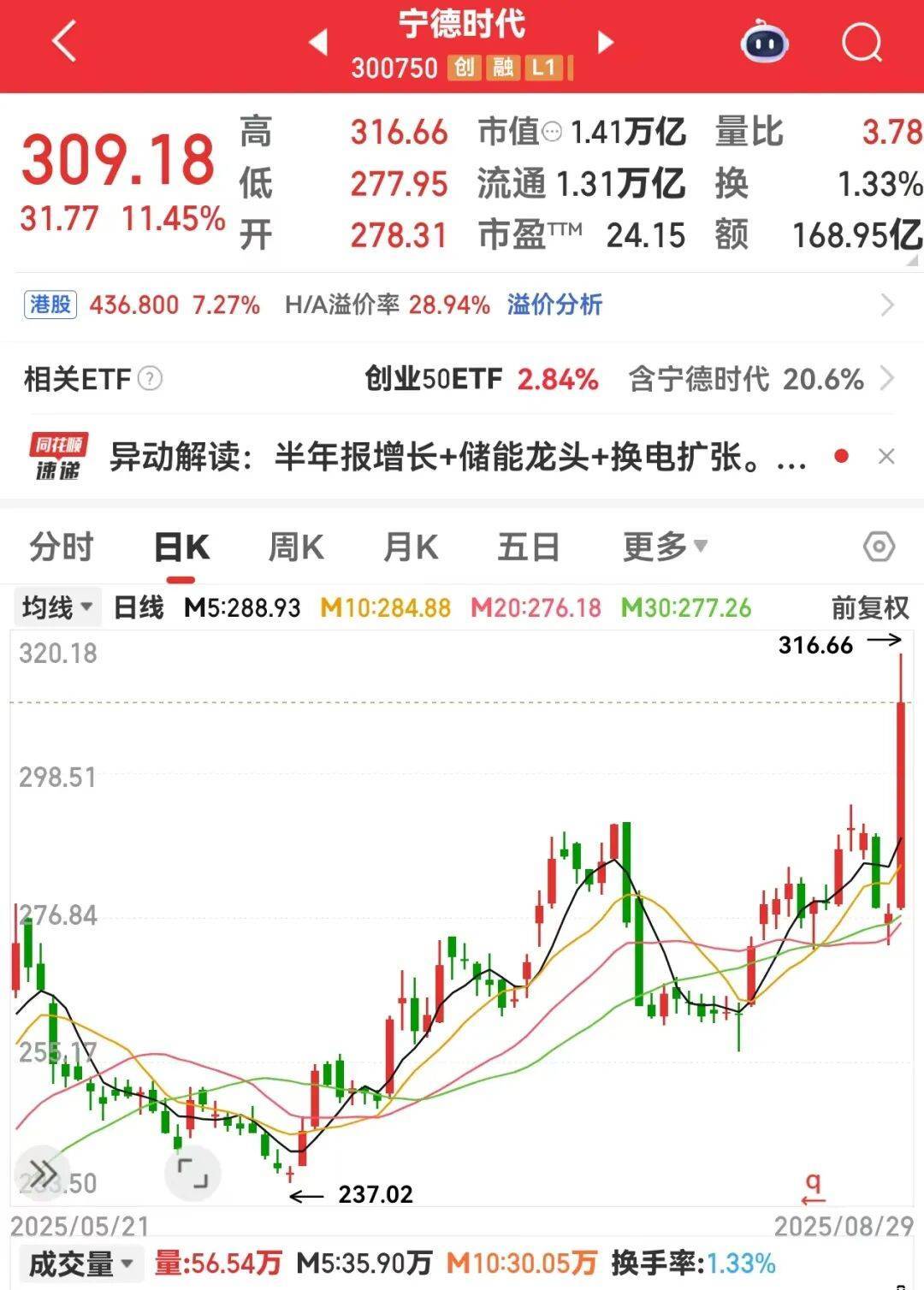This screenshot has width=924, height=1290.
Task: Open chart settings via hexagon icon
Action: click(880, 545)
